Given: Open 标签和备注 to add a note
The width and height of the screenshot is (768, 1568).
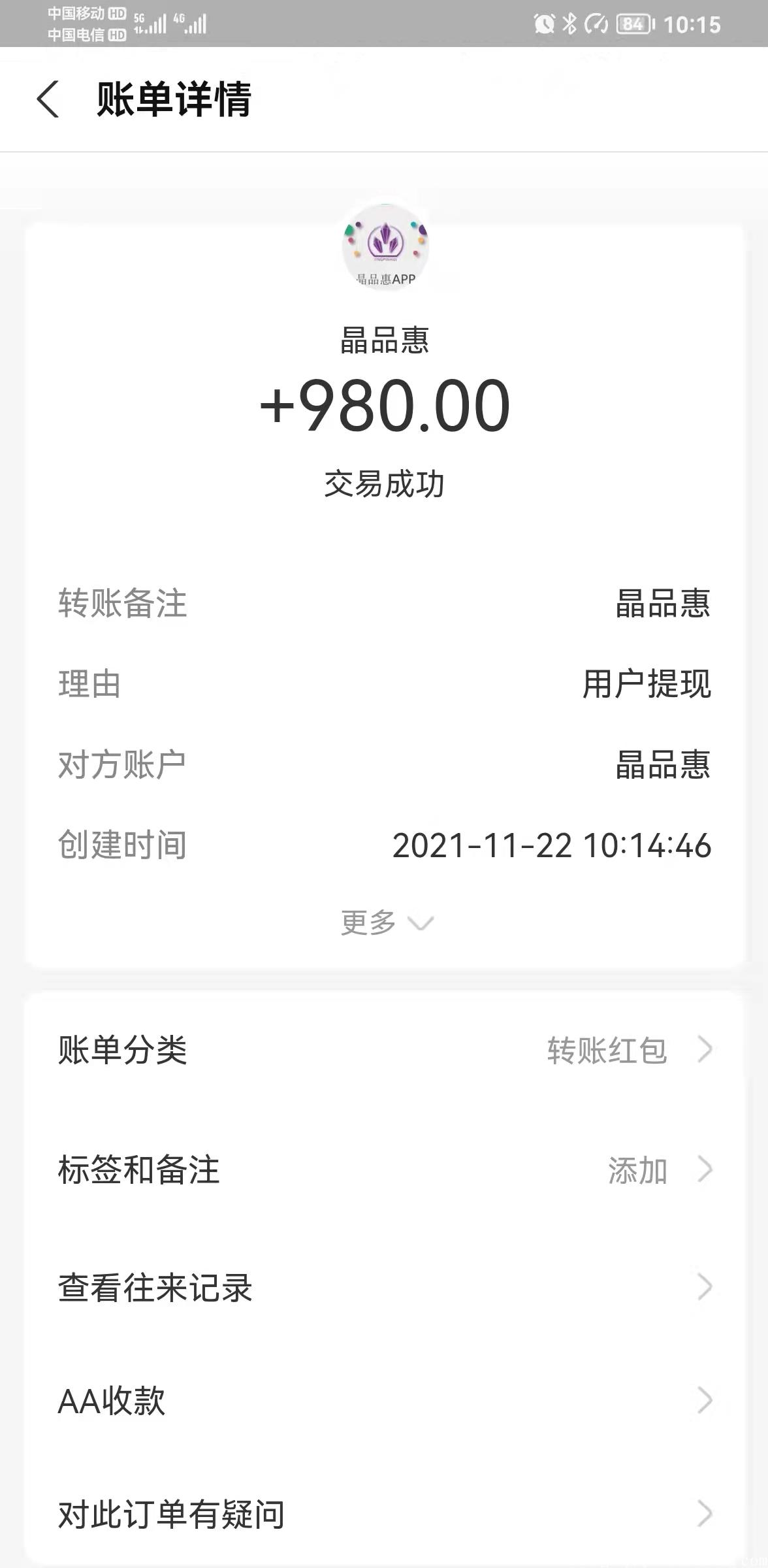Looking at the screenshot, I should click(384, 1169).
